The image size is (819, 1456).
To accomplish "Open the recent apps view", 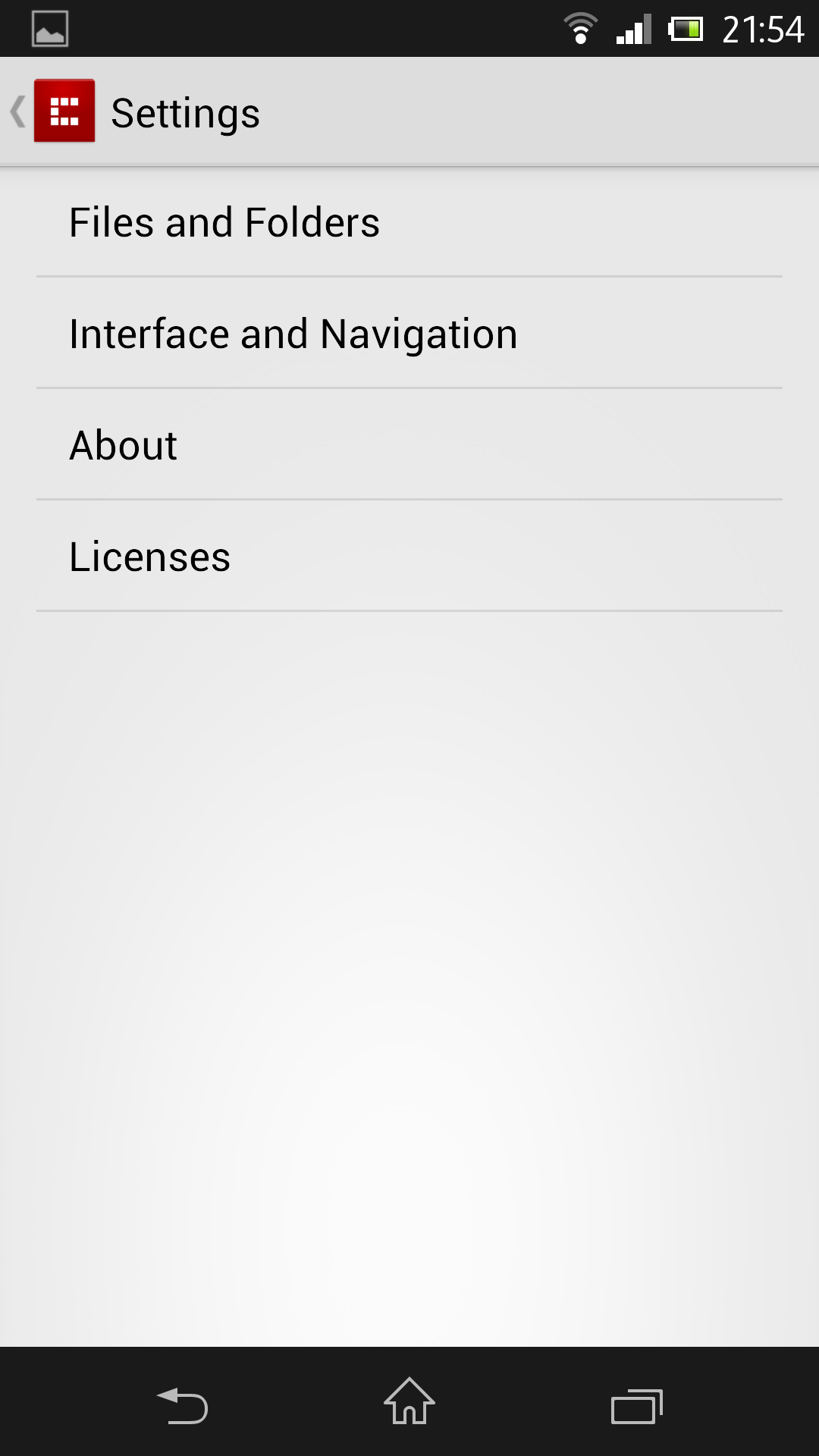I will (x=636, y=1406).
